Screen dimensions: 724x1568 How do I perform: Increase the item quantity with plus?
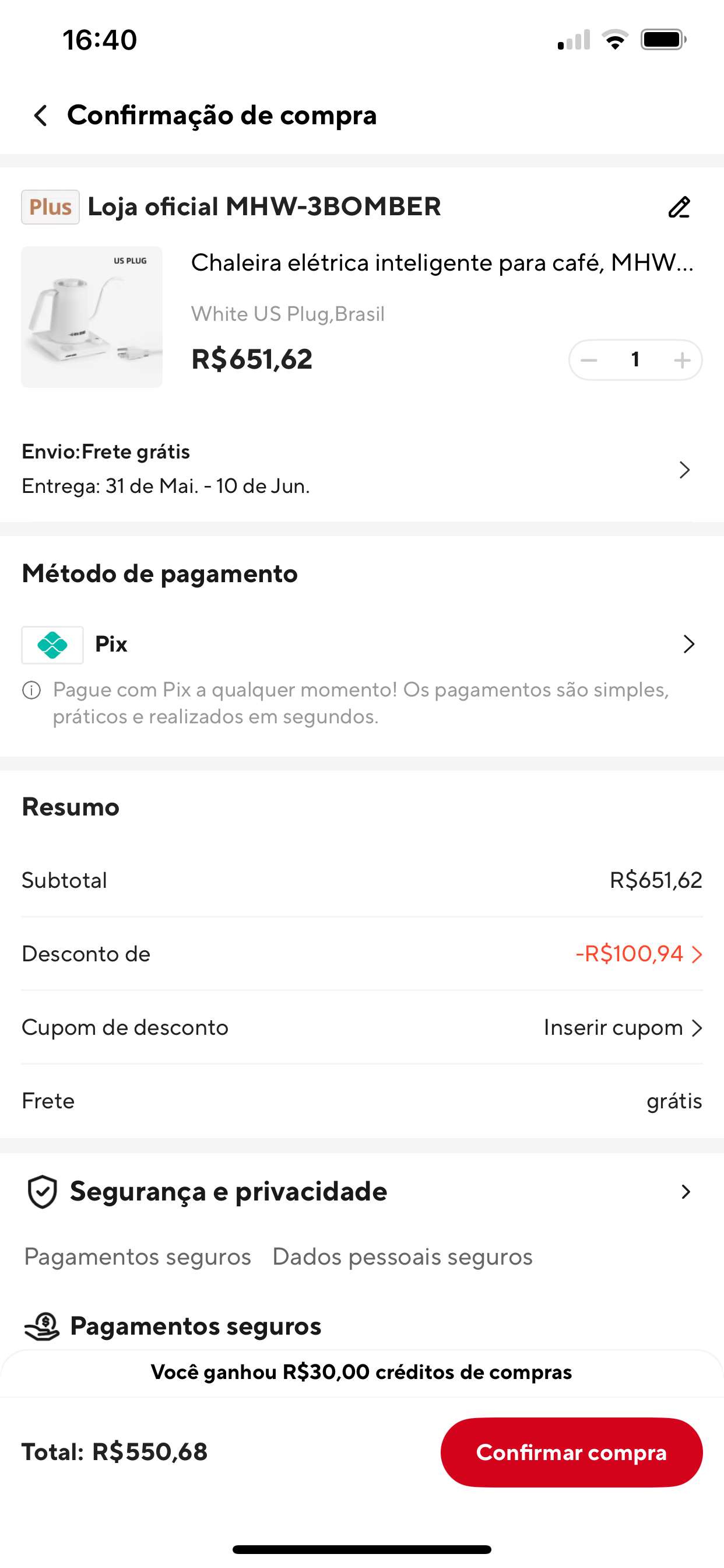coord(682,360)
